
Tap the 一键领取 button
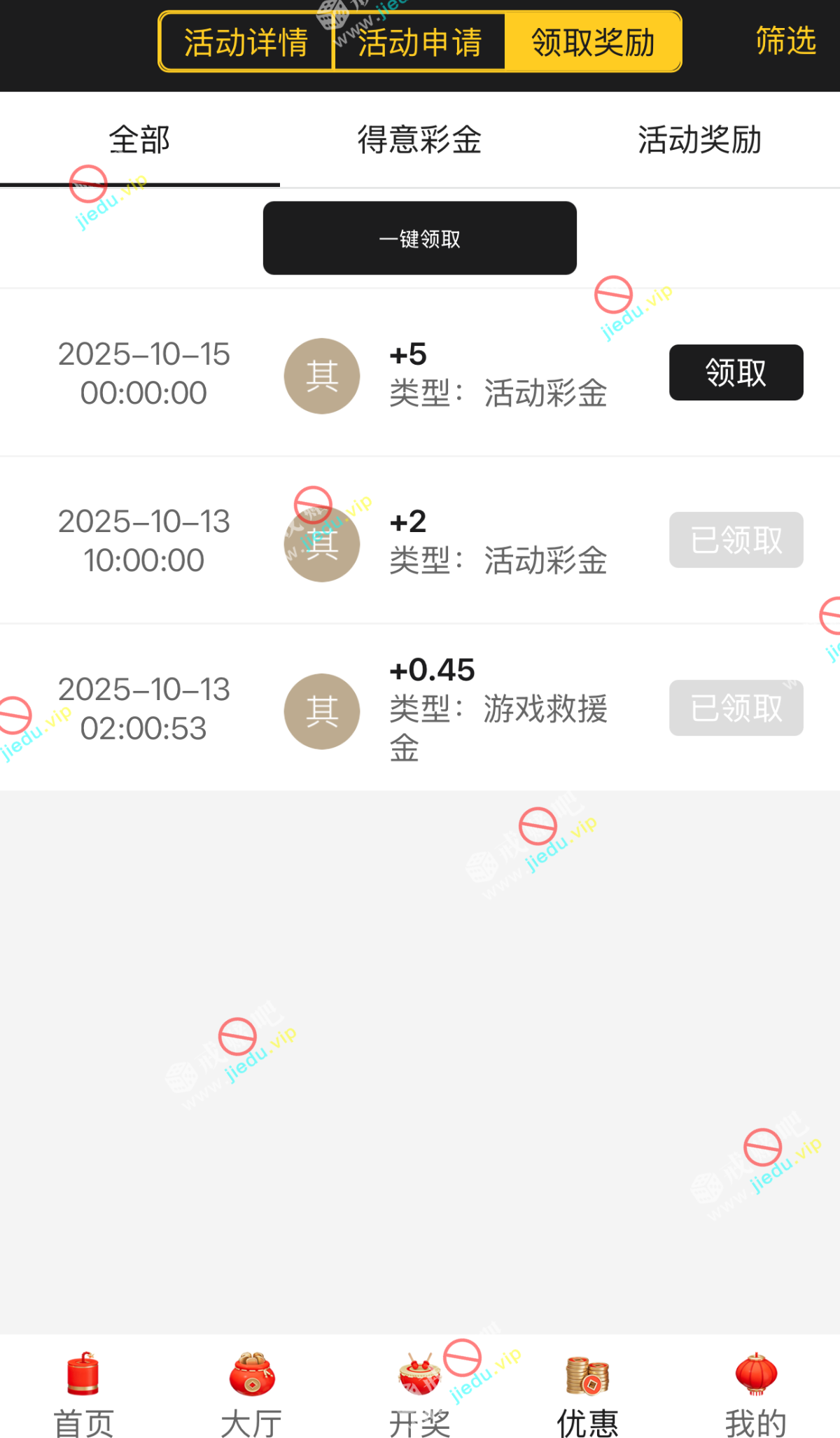[x=419, y=238]
